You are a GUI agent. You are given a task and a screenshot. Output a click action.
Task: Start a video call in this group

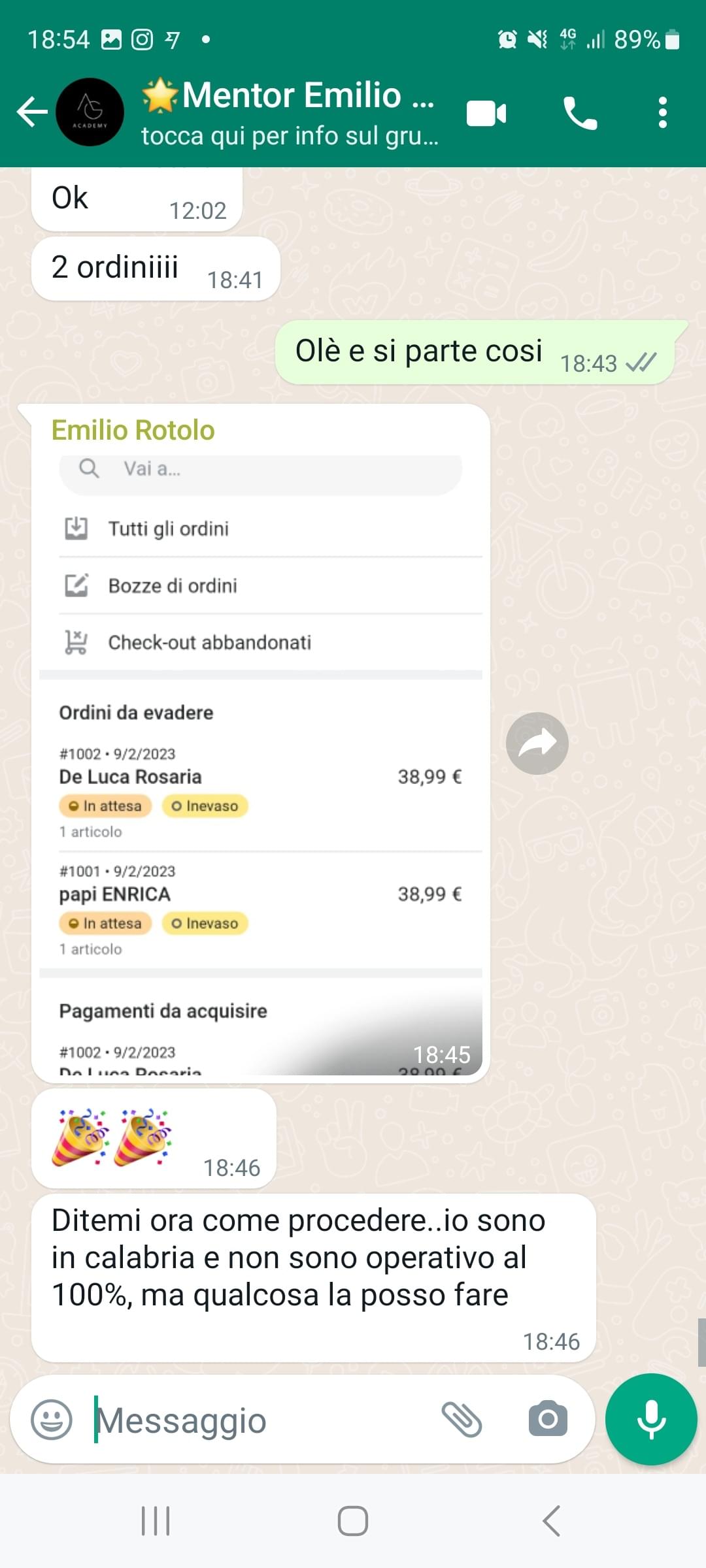click(486, 113)
